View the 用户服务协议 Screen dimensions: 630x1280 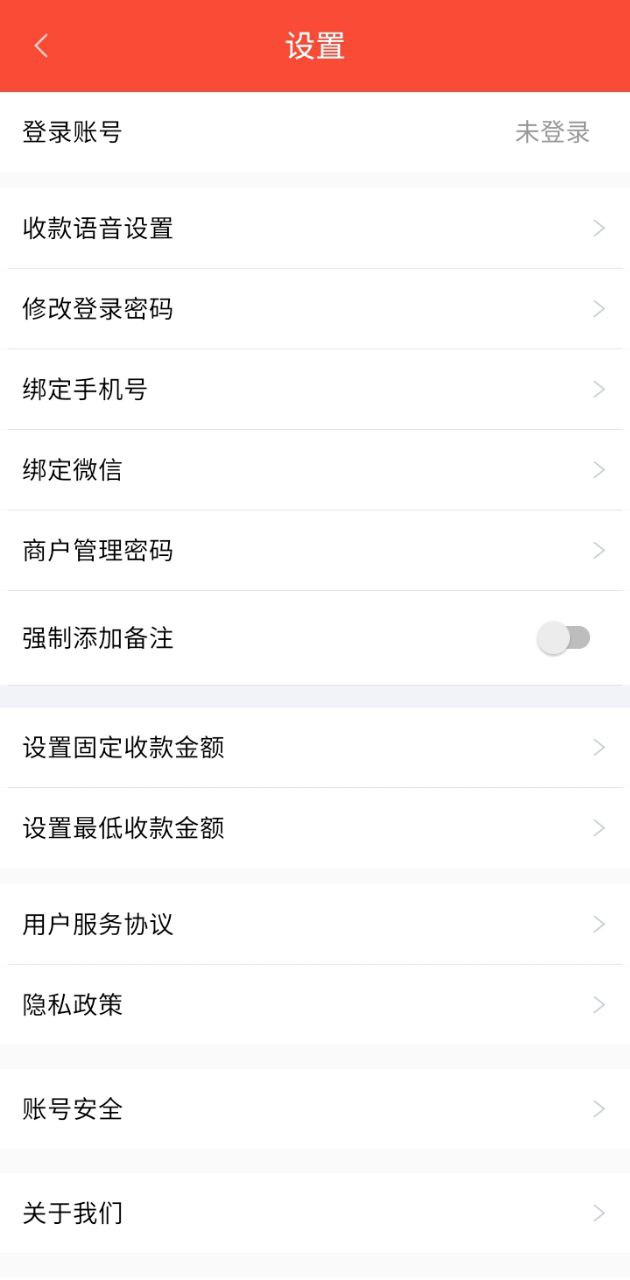315,924
